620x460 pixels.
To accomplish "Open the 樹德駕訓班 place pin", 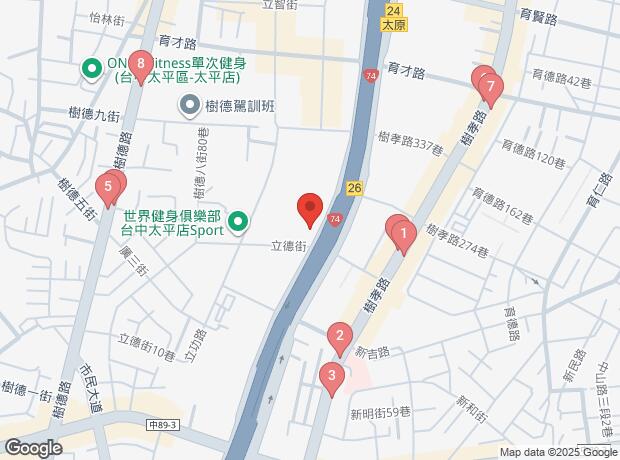I will (x=191, y=106).
